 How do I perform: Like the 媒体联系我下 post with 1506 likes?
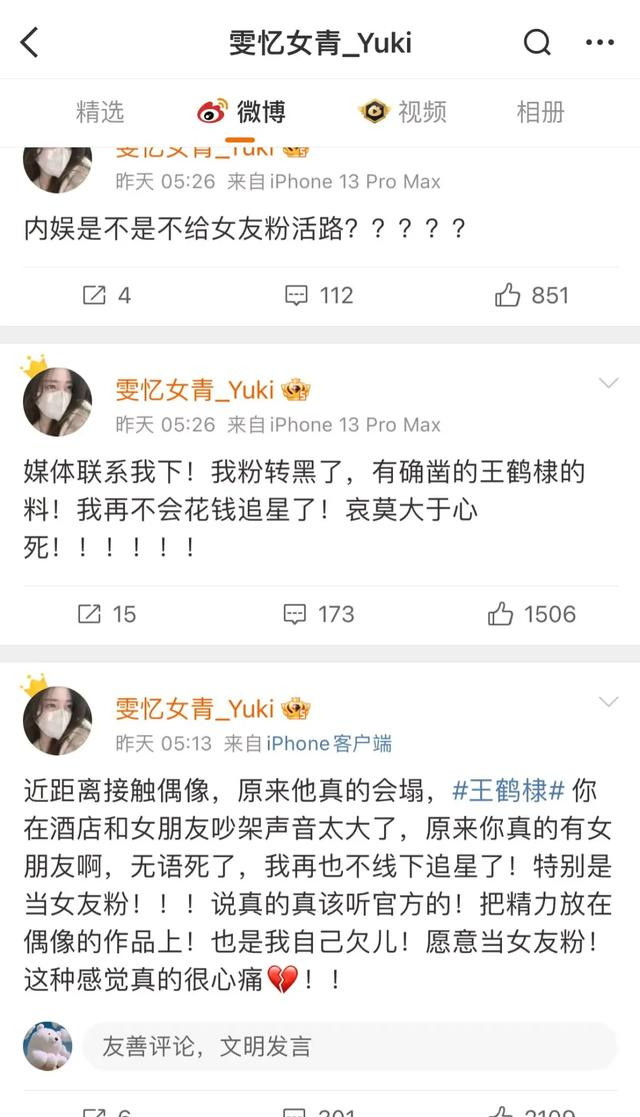[531, 613]
